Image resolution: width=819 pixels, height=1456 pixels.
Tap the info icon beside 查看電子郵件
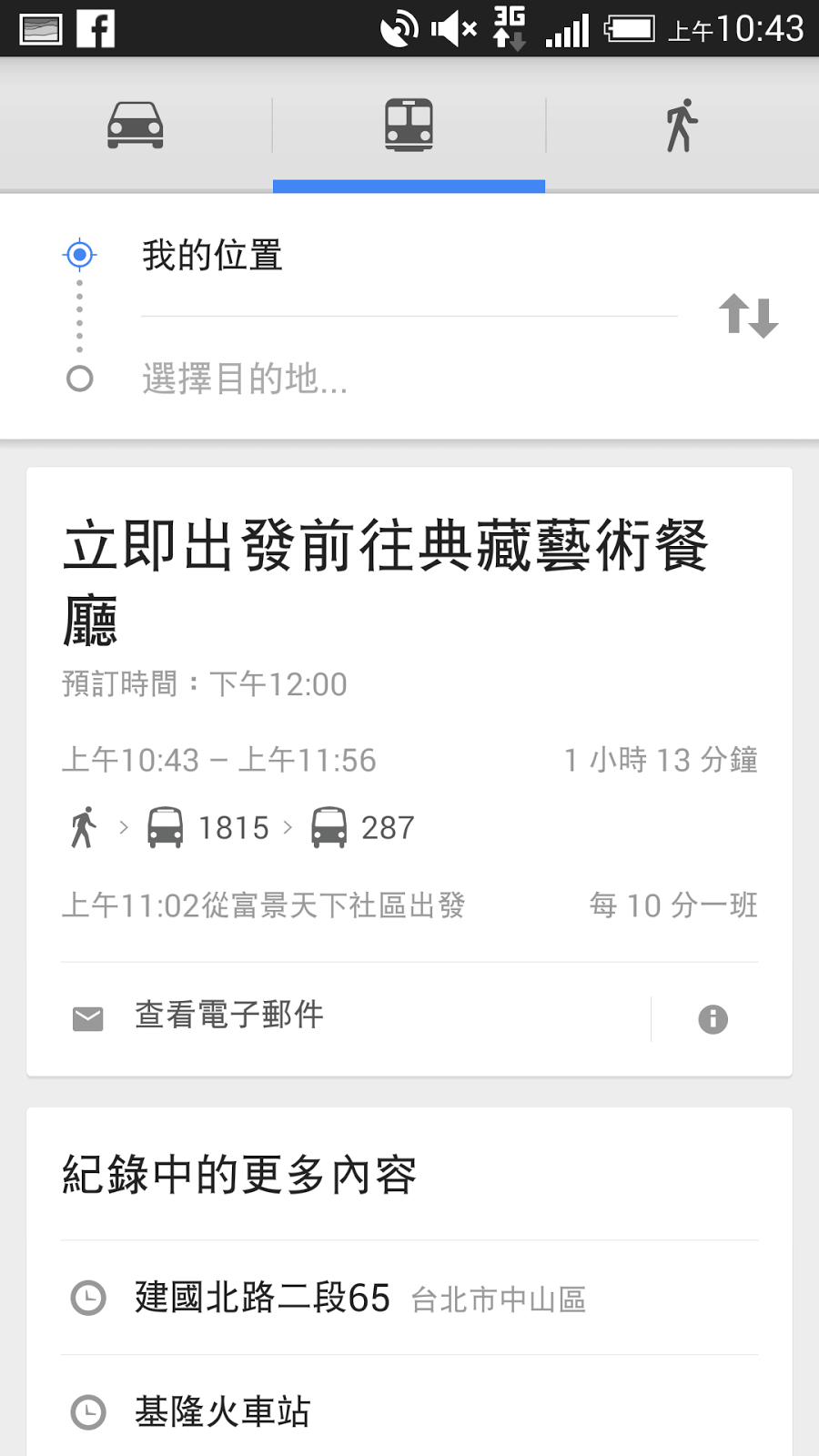pos(713,1019)
